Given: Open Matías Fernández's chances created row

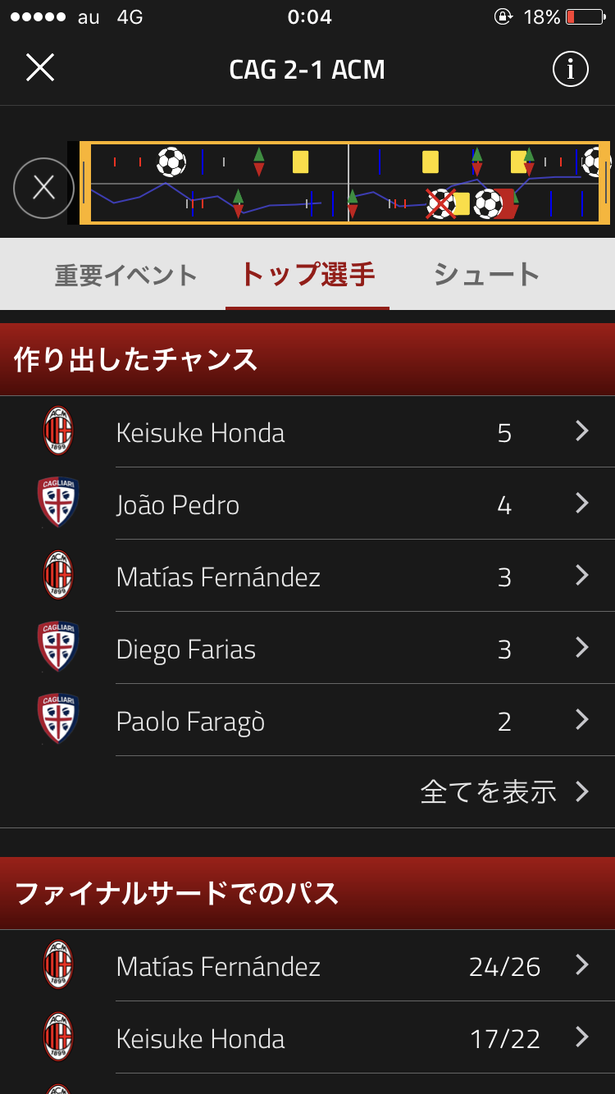Looking at the screenshot, I should click(x=307, y=576).
